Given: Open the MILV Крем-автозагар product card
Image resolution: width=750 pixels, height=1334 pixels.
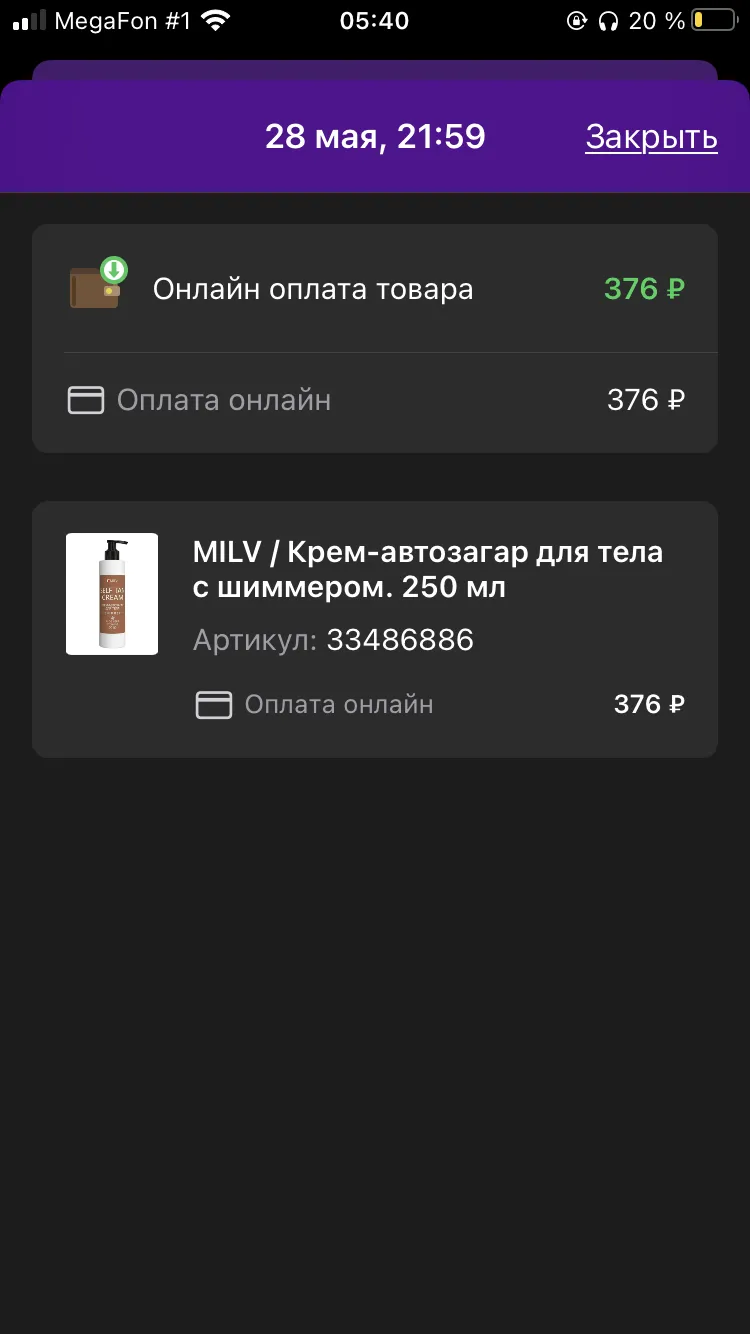Looking at the screenshot, I should [x=375, y=629].
